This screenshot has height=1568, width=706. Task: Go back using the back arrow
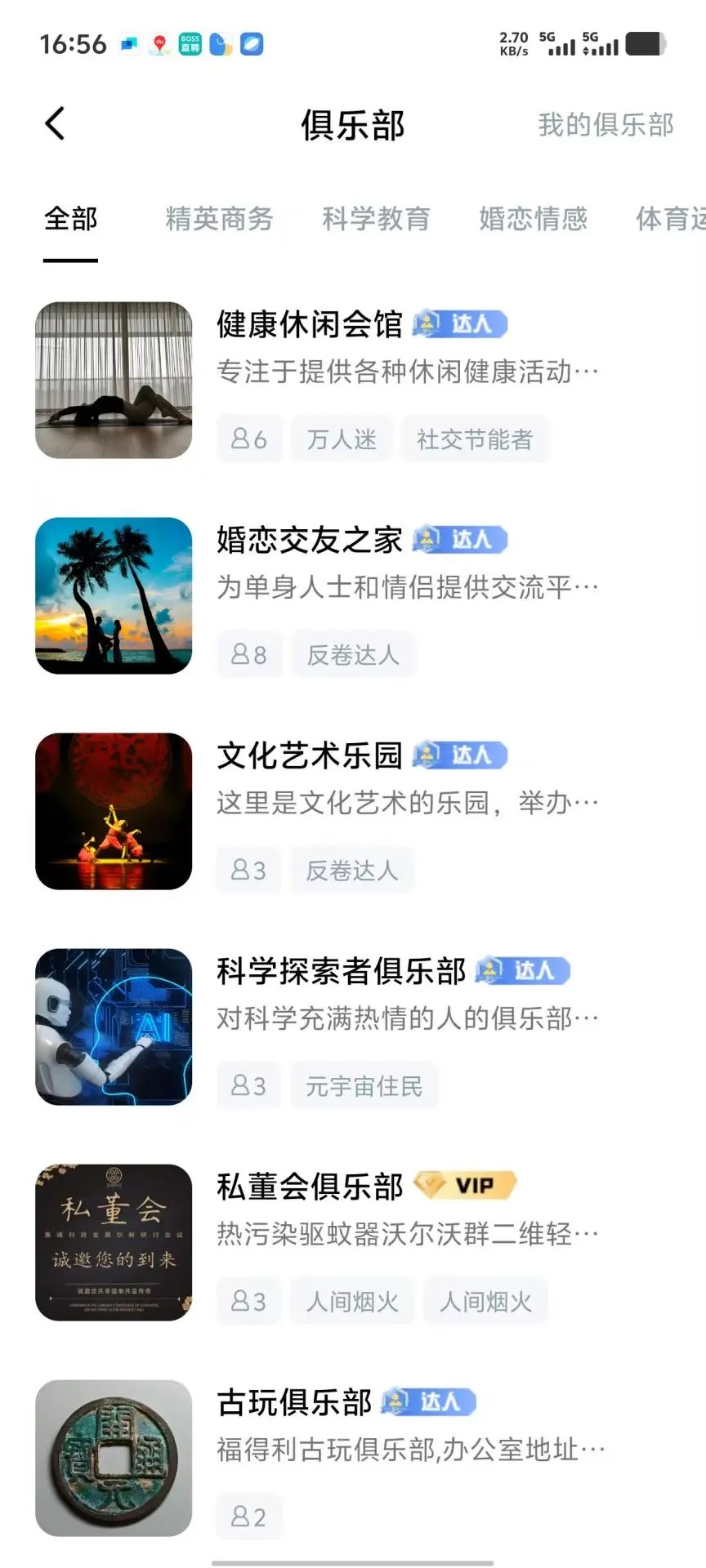(x=56, y=124)
